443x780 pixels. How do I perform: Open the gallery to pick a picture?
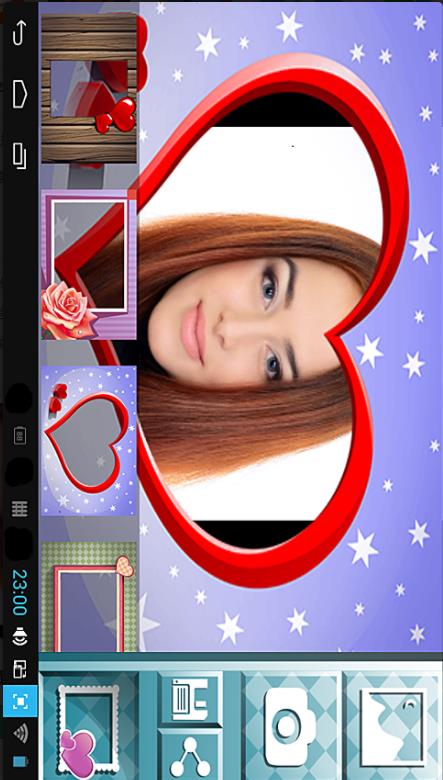(x=392, y=726)
